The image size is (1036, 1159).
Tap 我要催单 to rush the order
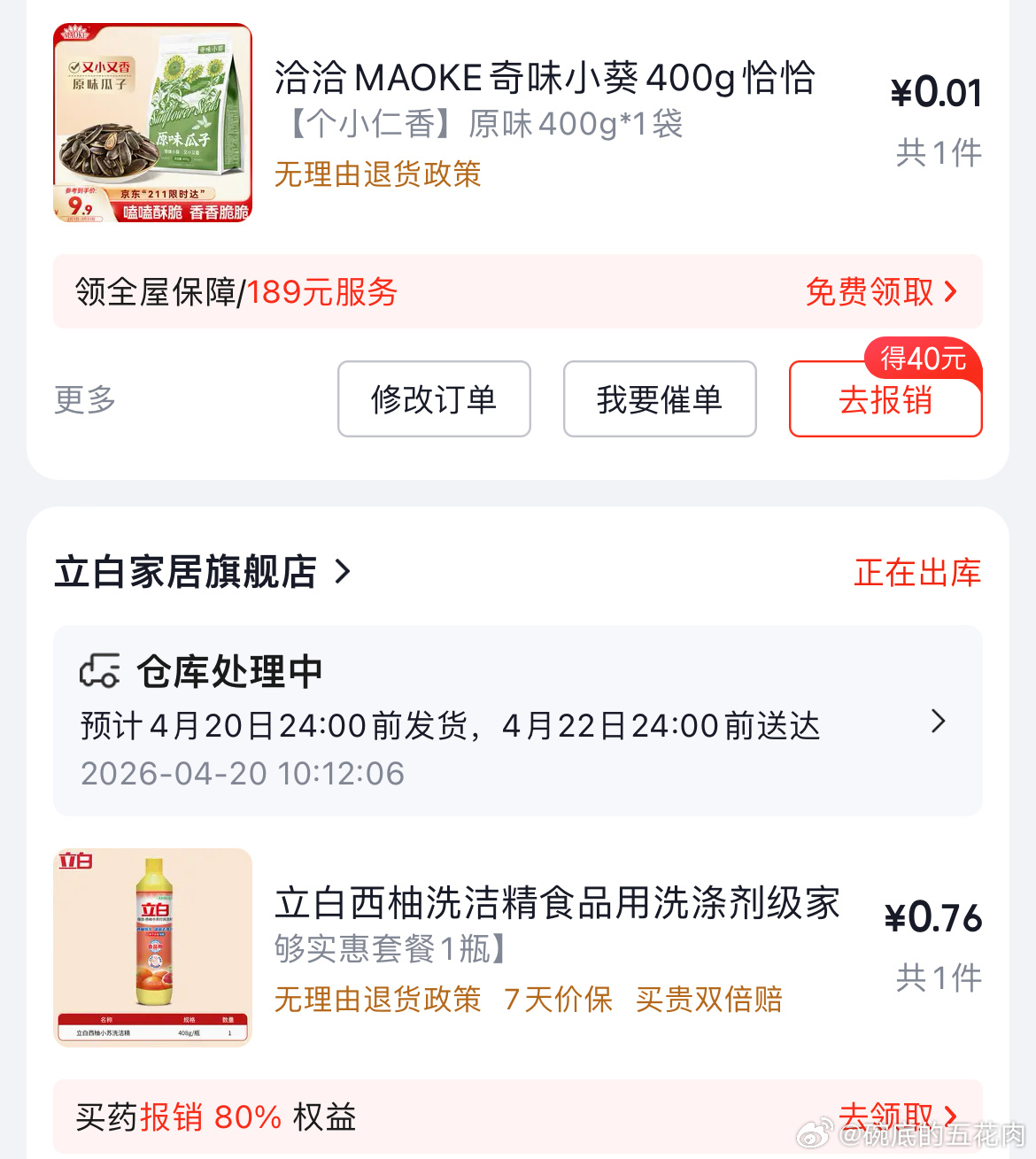(660, 399)
